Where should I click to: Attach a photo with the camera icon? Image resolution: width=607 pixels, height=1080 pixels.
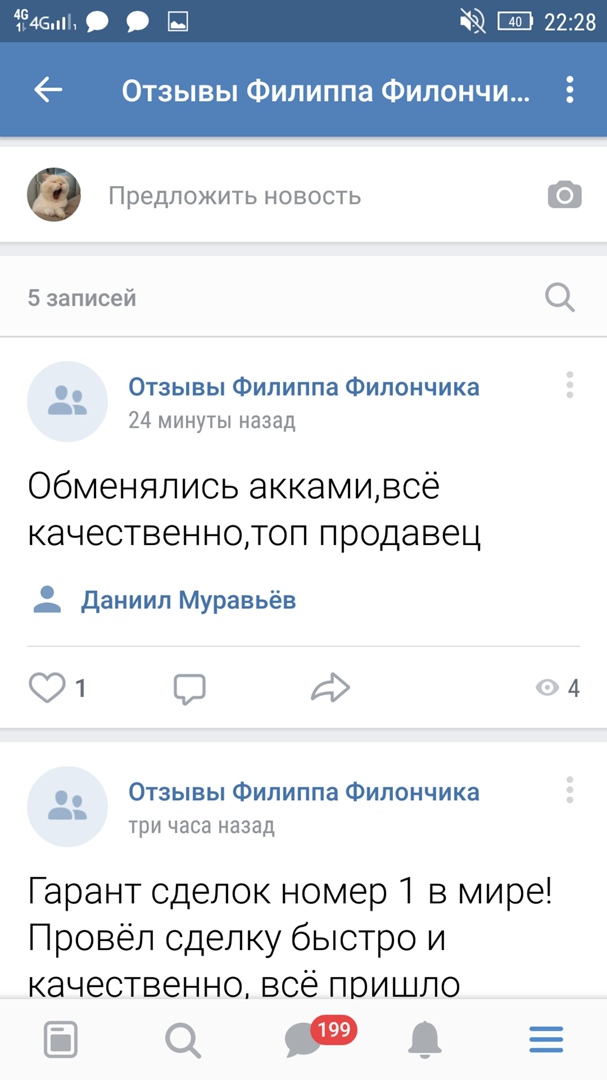pyautogui.click(x=564, y=195)
